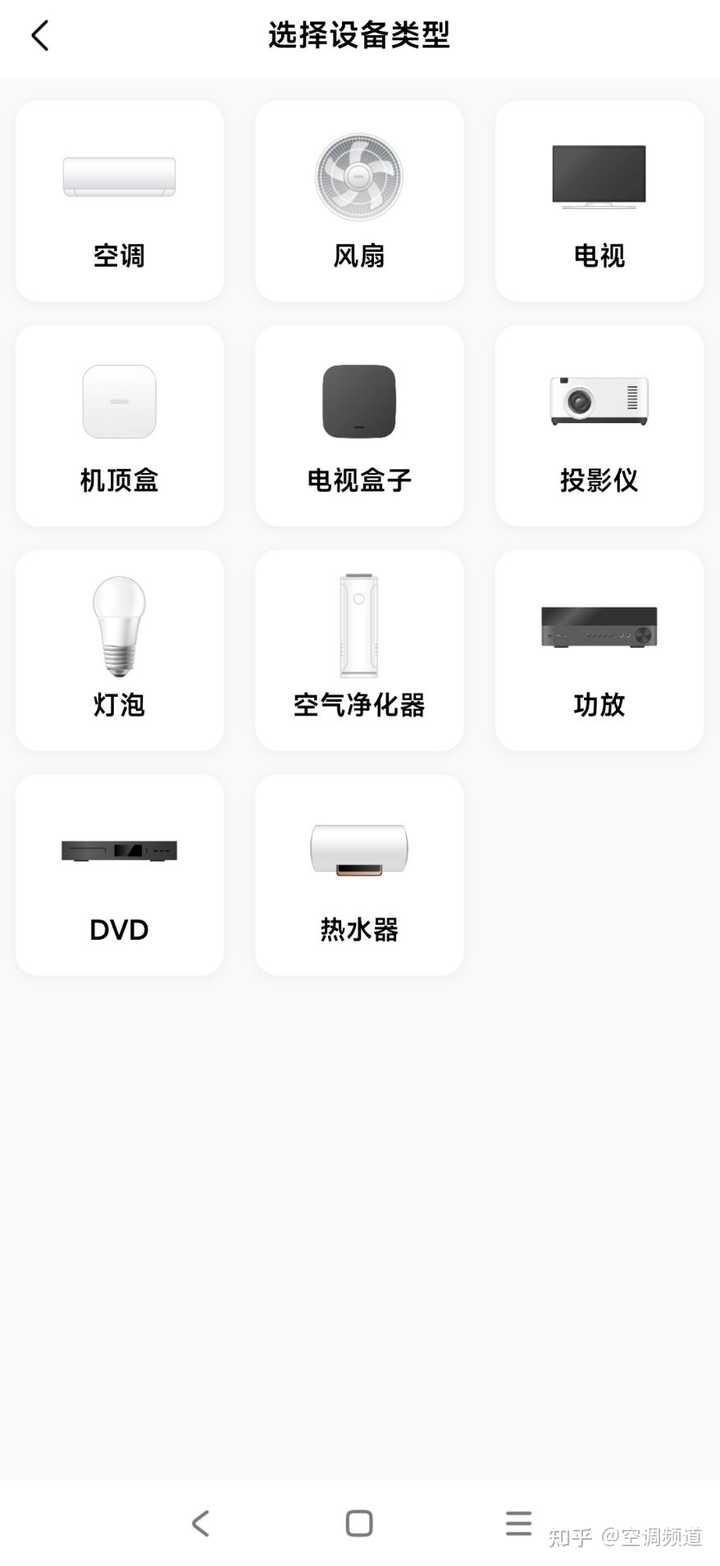Choose the 风扇 card
The height and width of the screenshot is (1566, 720).
tap(359, 201)
